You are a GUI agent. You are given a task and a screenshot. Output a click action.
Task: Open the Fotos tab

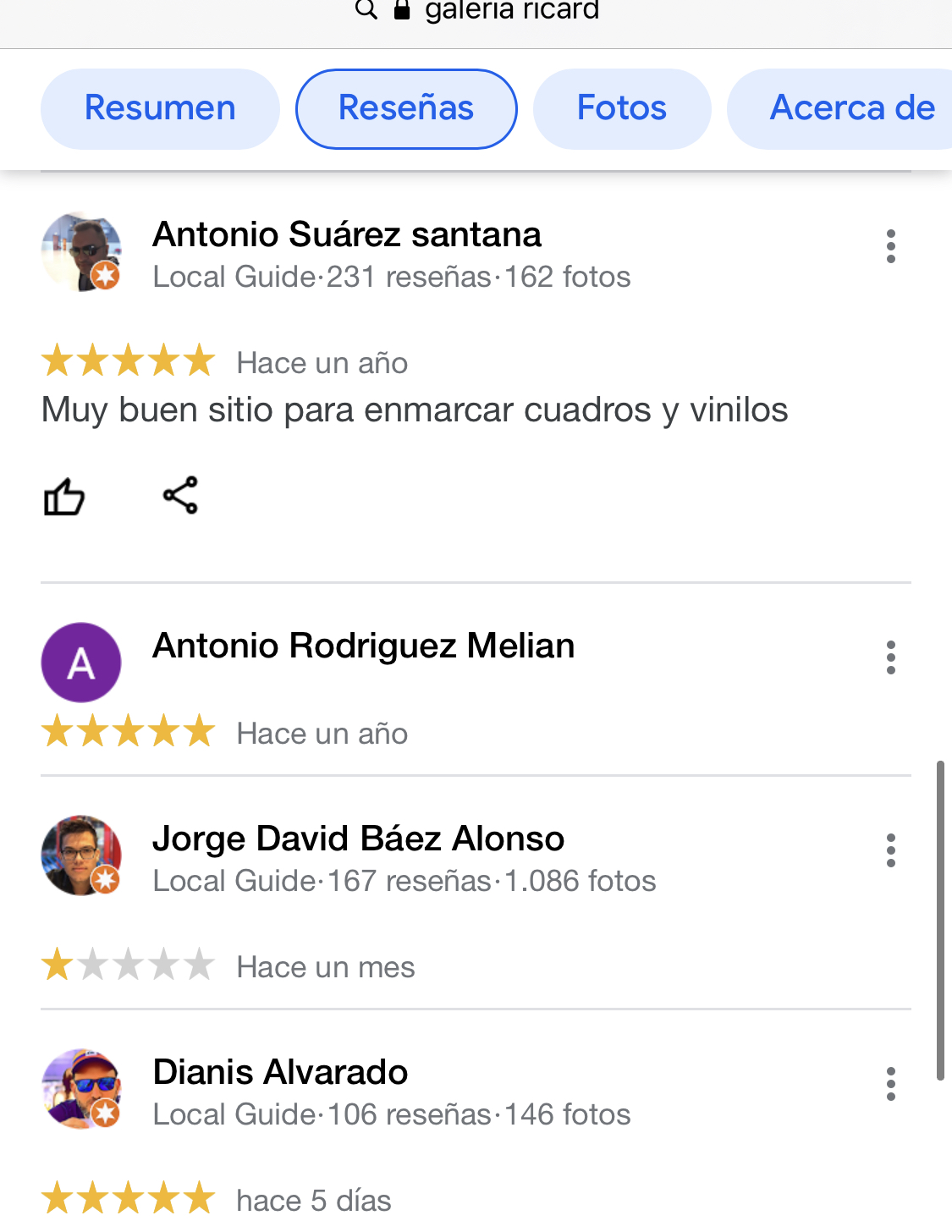pos(622,109)
